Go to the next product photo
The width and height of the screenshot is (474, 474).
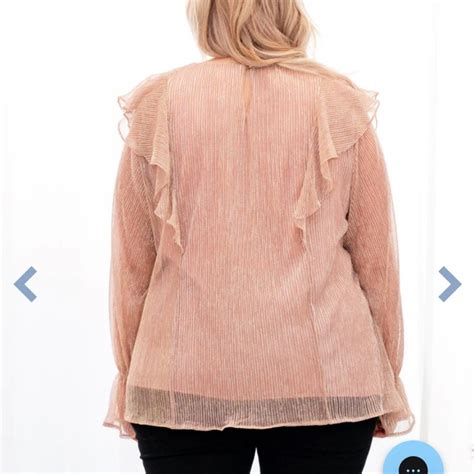450,284
